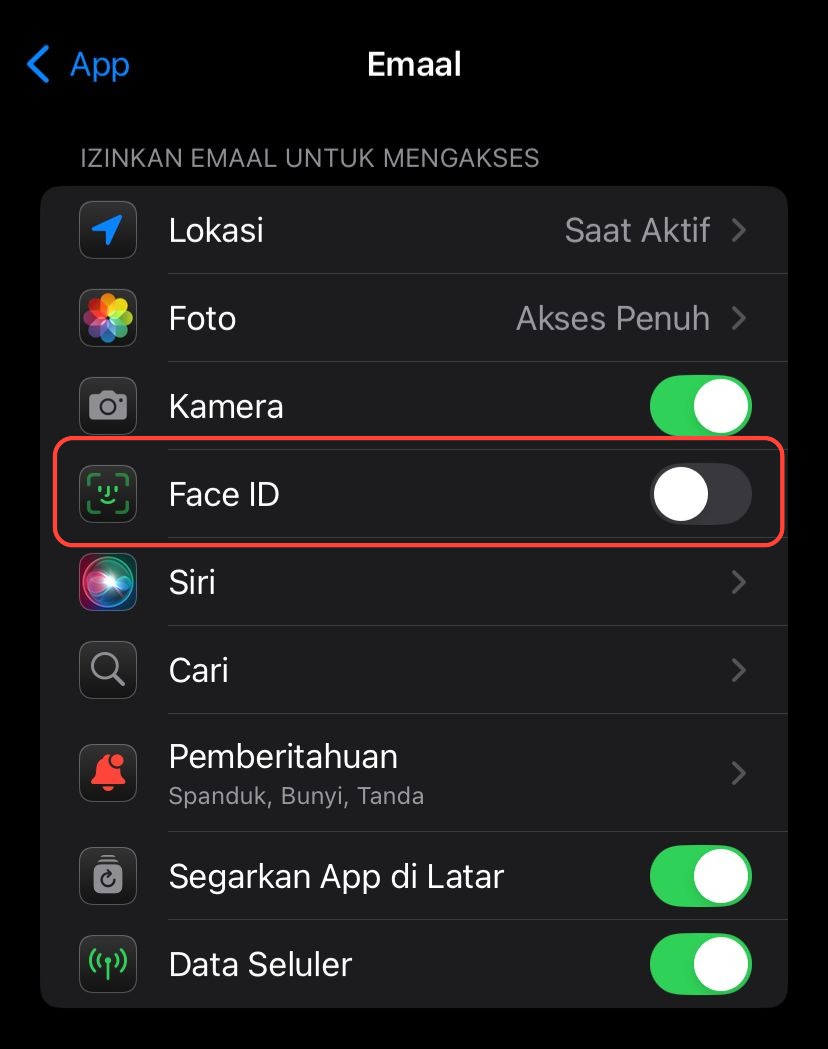
Task: Disable Kamera access toggle
Action: pos(700,406)
